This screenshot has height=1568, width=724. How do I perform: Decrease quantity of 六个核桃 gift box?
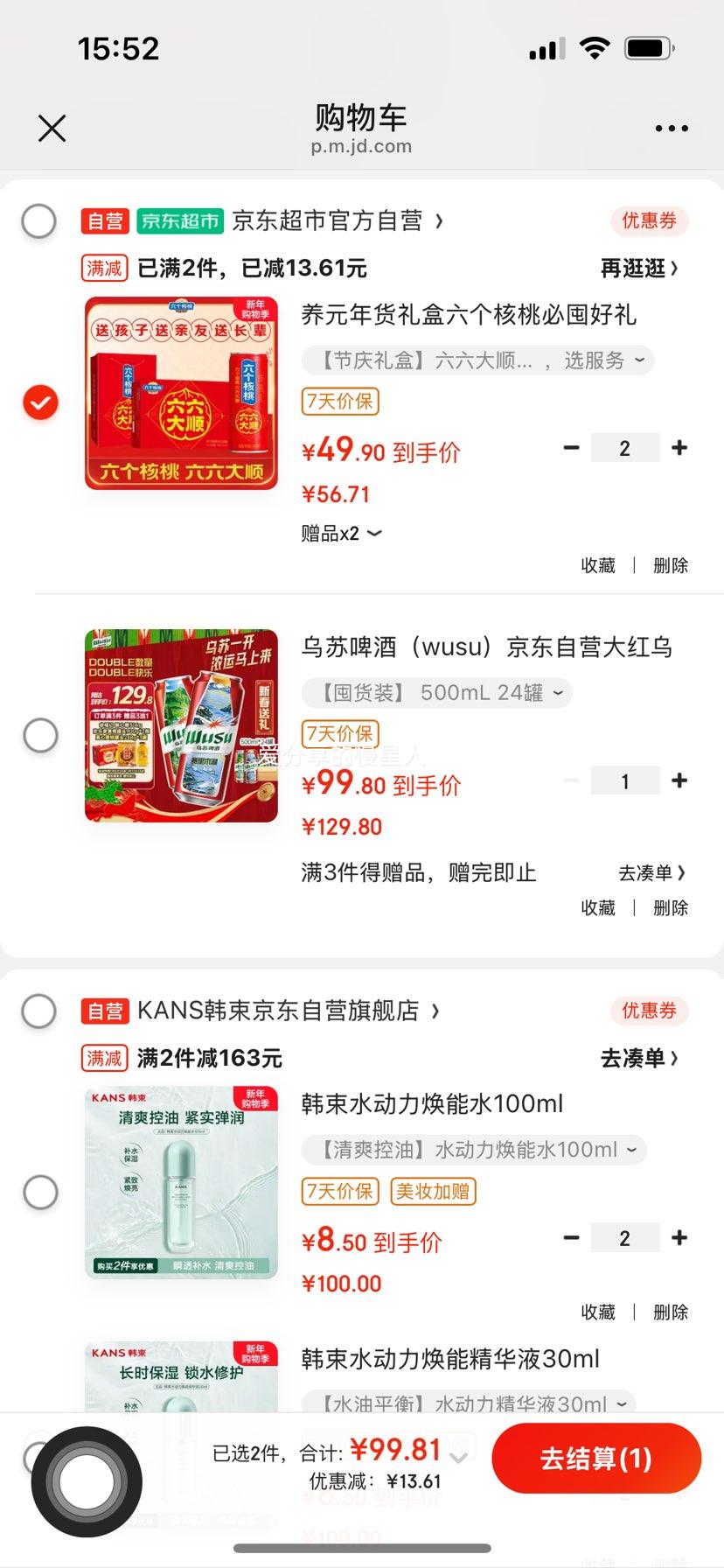(571, 447)
